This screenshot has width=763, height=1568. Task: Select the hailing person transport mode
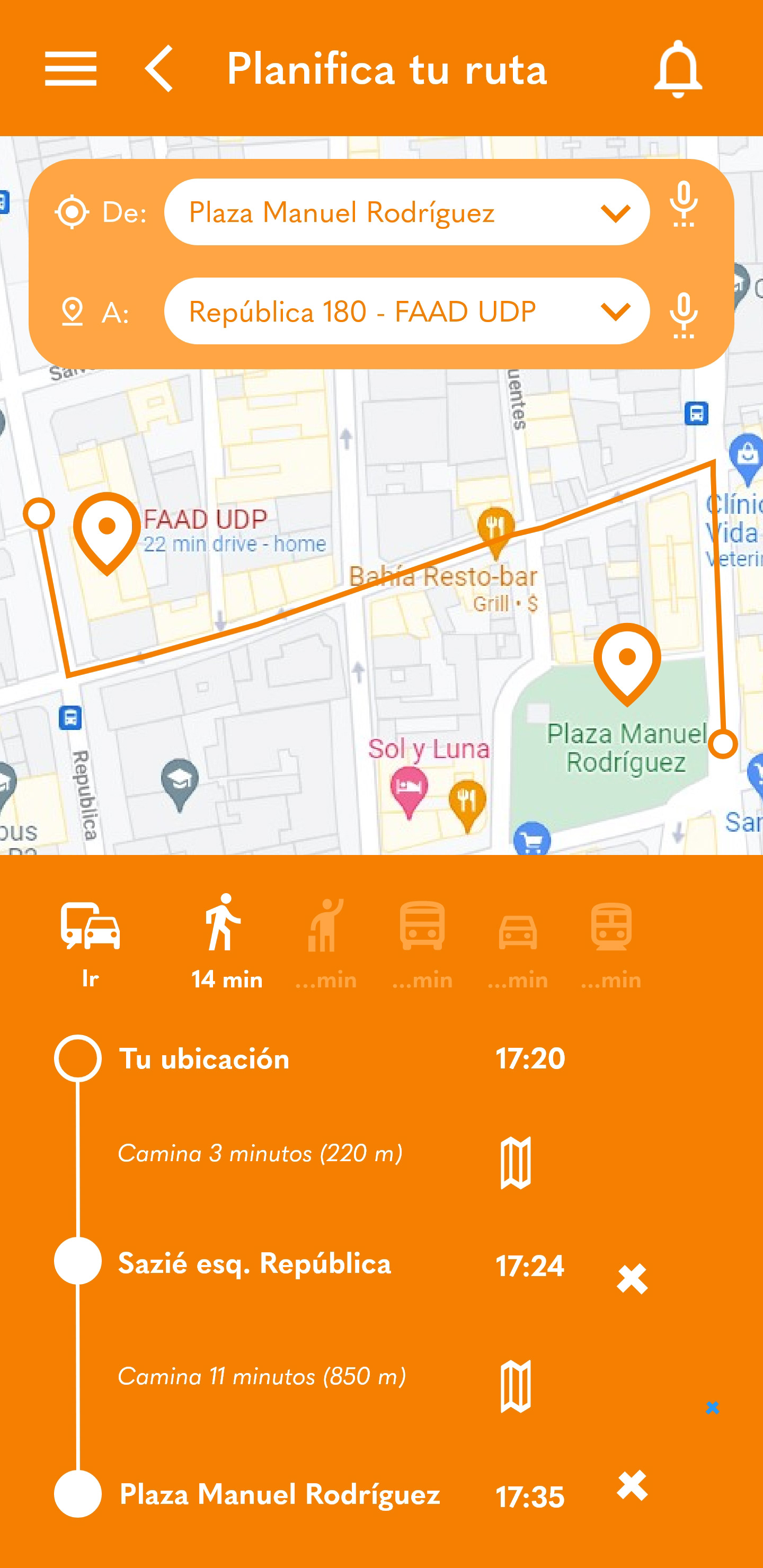click(x=326, y=943)
